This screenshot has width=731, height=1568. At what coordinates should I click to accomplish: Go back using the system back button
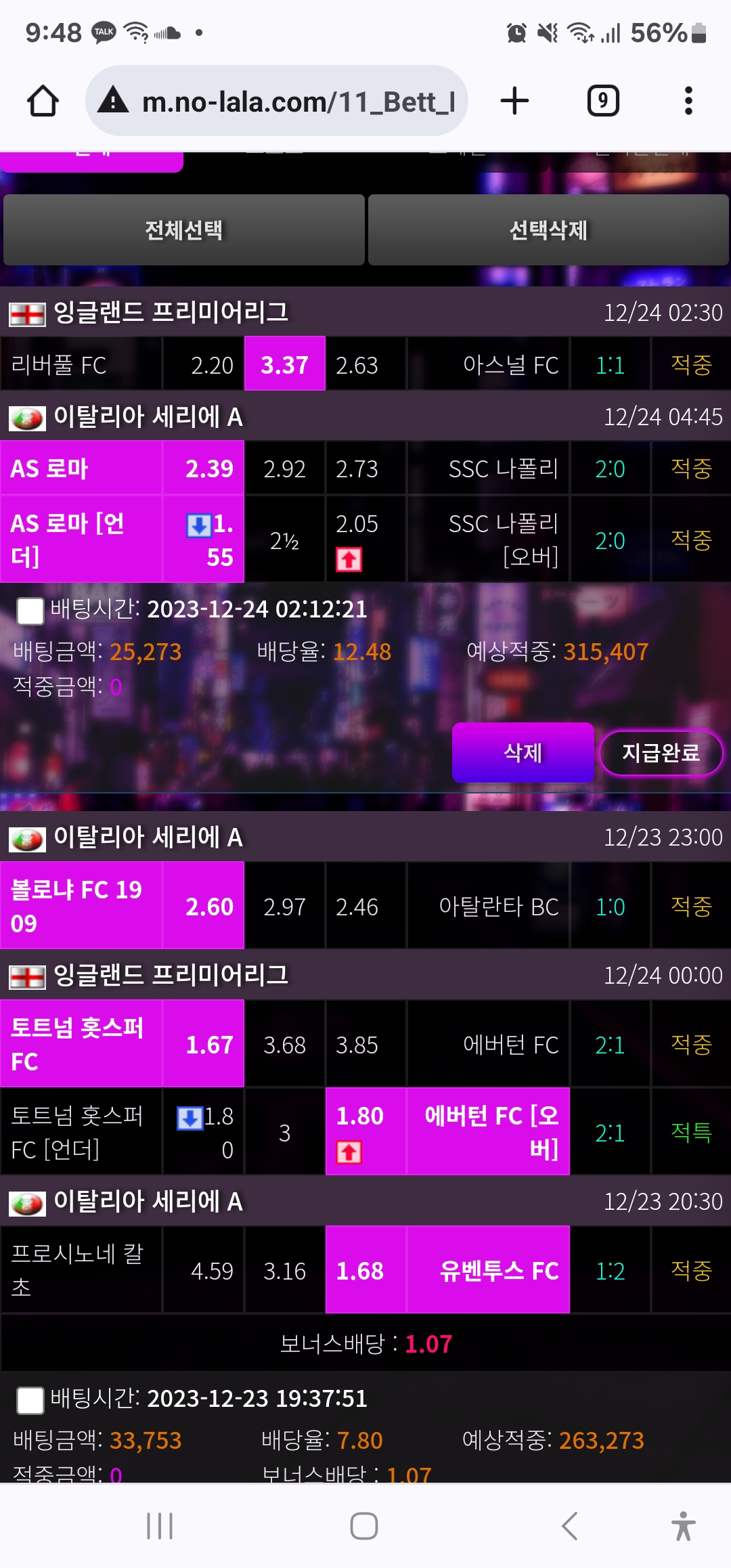click(570, 1526)
